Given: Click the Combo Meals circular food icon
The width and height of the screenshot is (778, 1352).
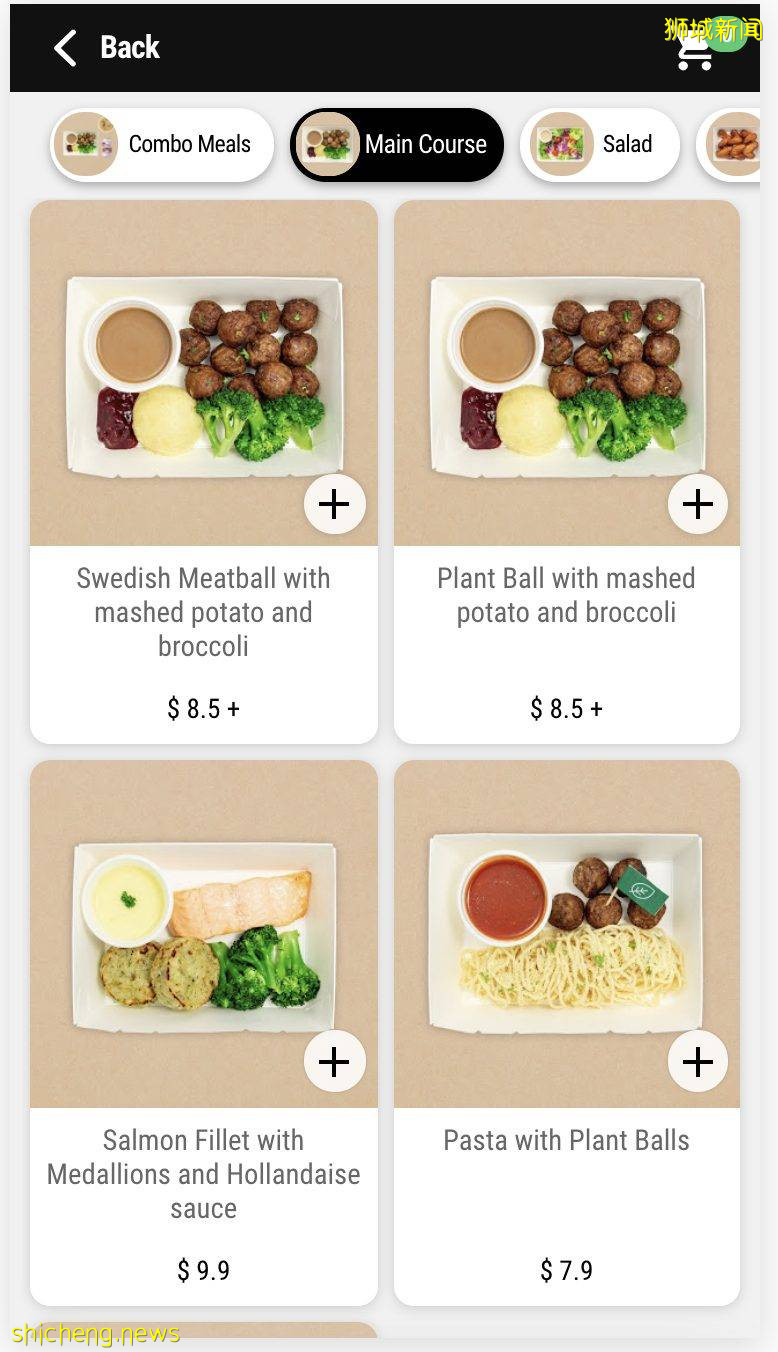Looking at the screenshot, I should (x=86, y=144).
